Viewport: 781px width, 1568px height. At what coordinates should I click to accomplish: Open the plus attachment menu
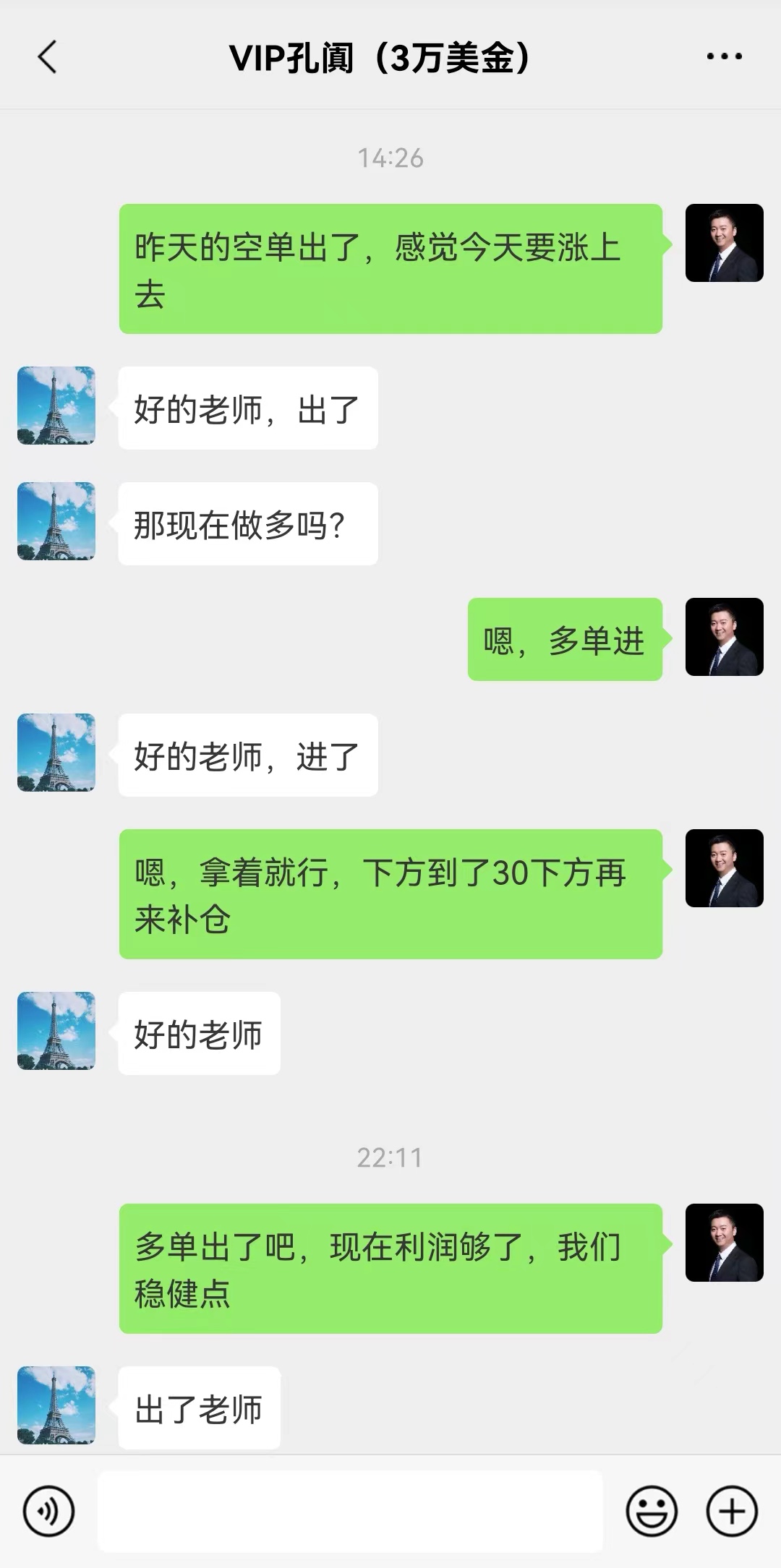tap(731, 1511)
